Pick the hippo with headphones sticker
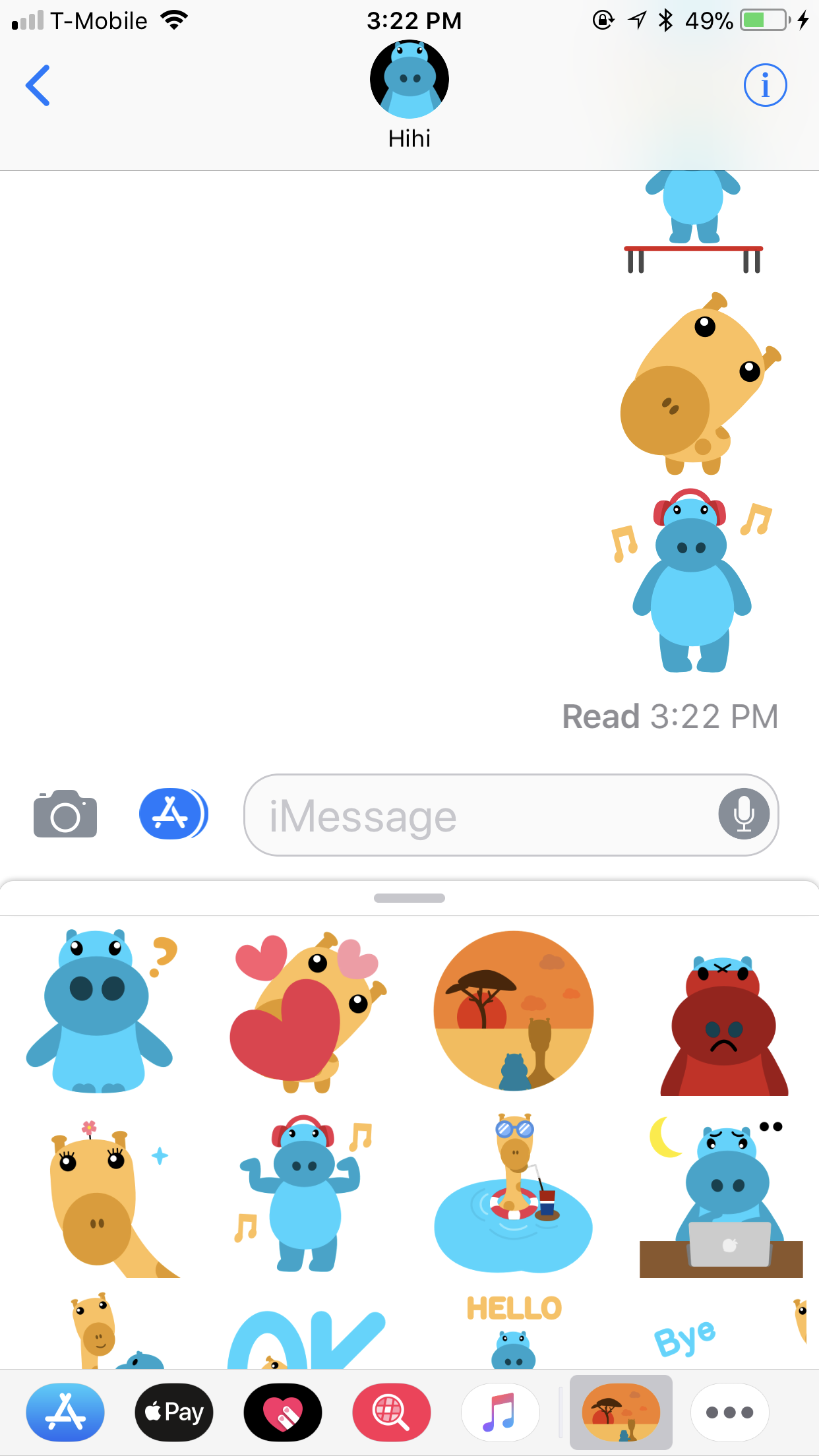819x1456 pixels. tap(305, 1194)
